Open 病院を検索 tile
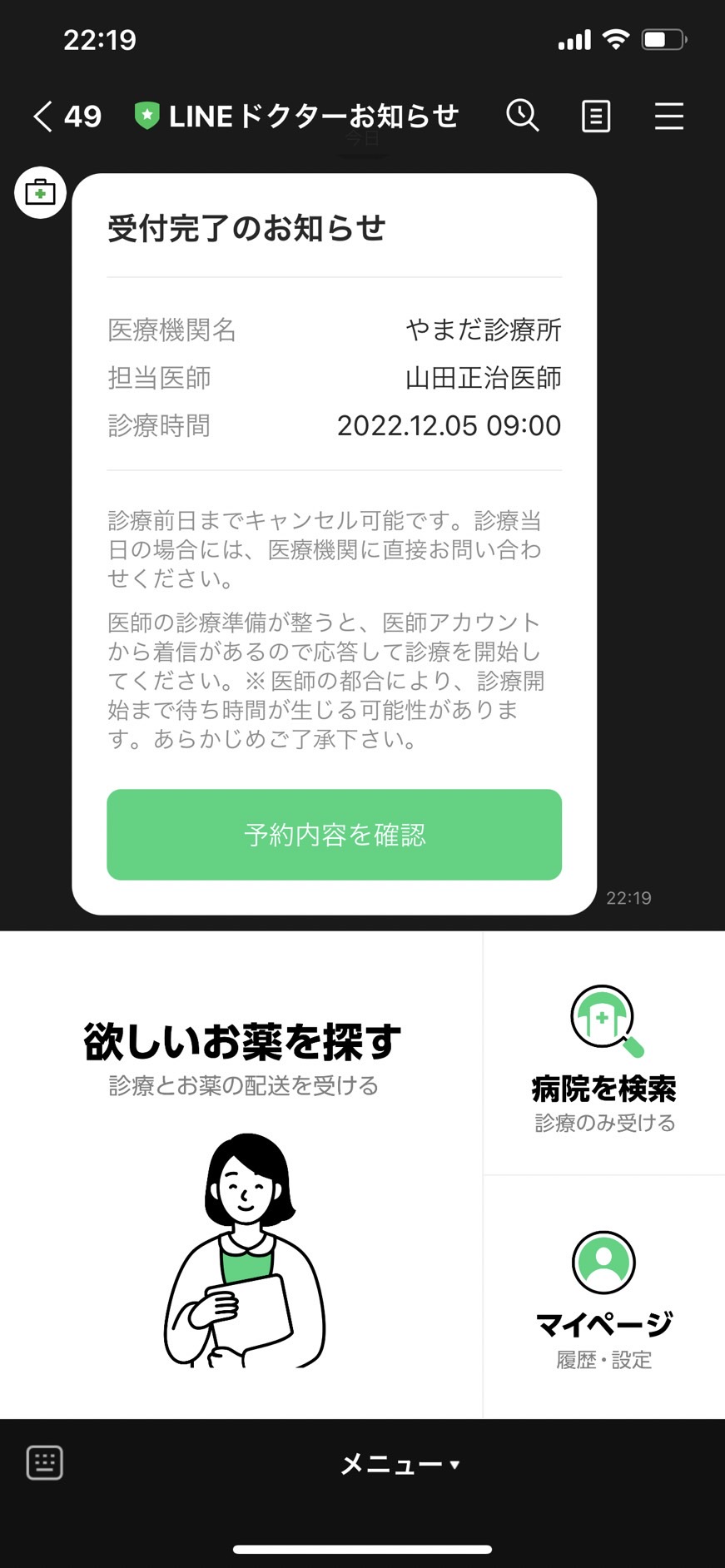The height and width of the screenshot is (1568, 725). [604, 1053]
